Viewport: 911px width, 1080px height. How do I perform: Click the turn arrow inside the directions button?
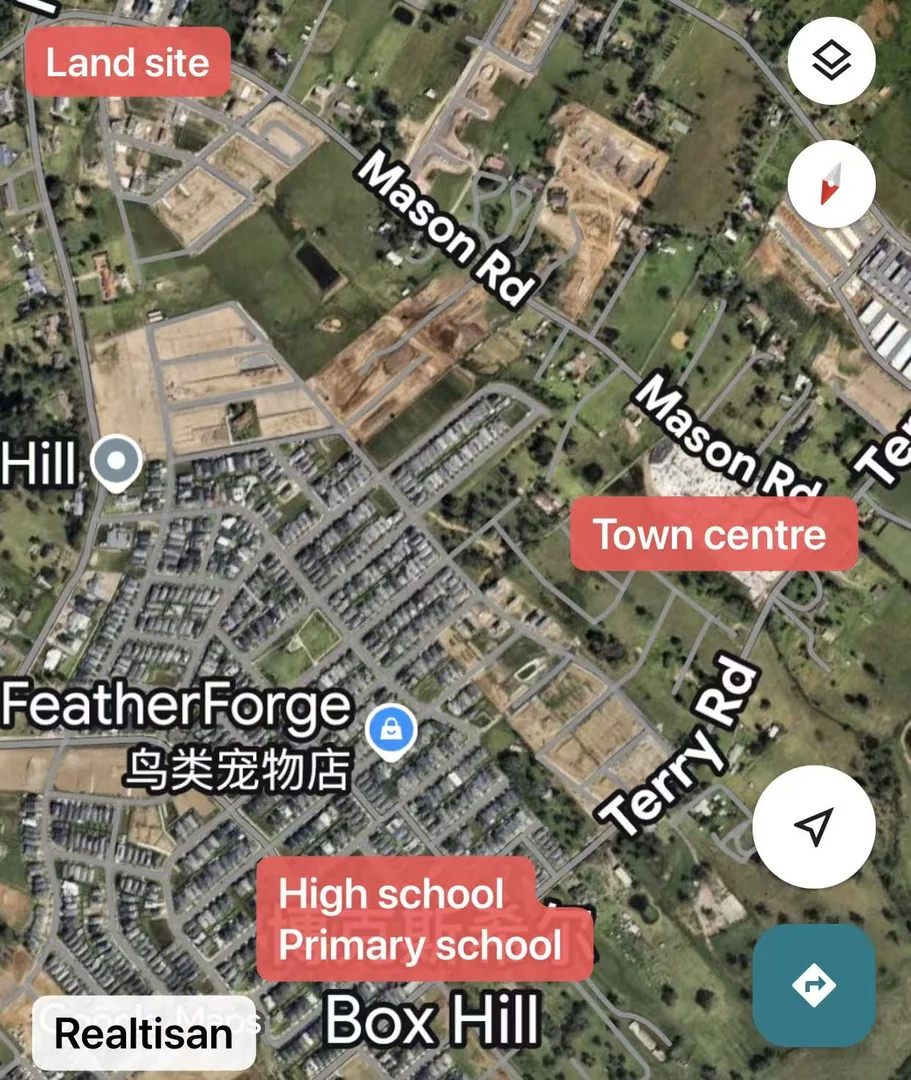pos(814,985)
